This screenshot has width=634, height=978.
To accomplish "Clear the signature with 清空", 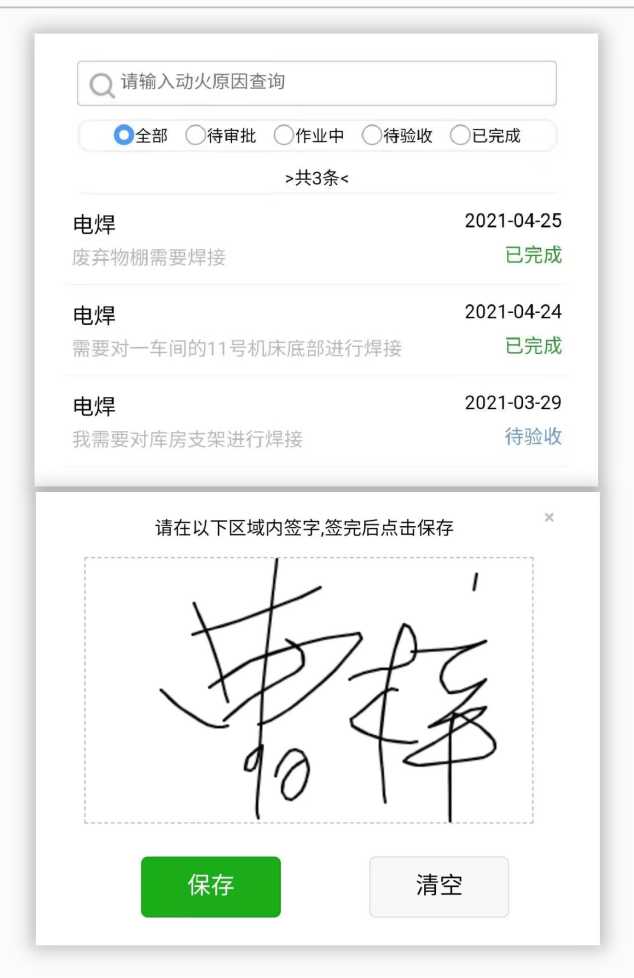I will coord(439,886).
